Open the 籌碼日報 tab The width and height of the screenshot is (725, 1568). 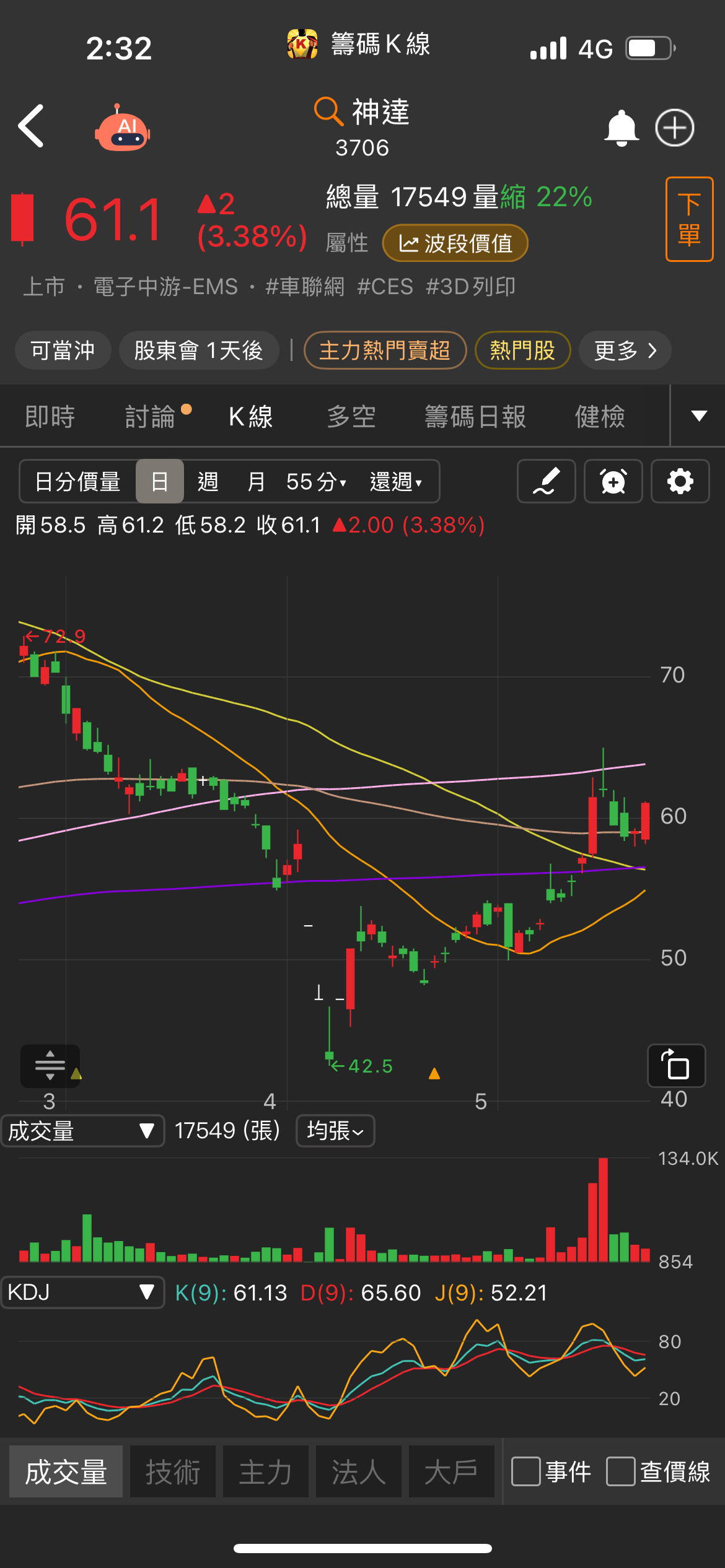pyautogui.click(x=475, y=416)
